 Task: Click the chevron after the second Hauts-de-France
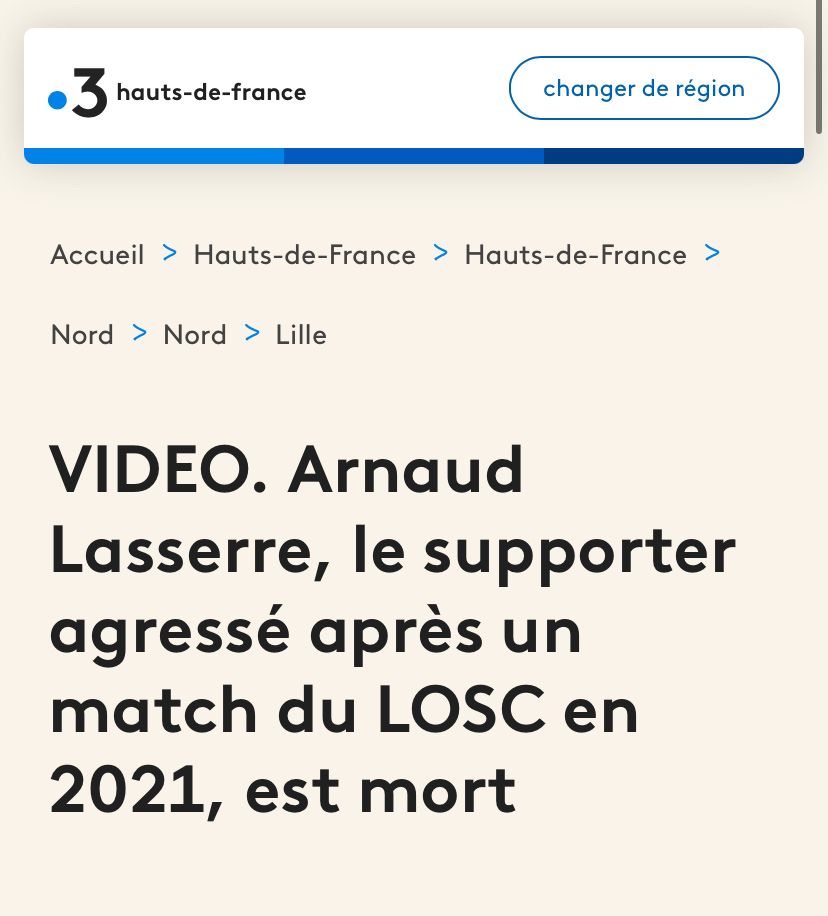(711, 253)
